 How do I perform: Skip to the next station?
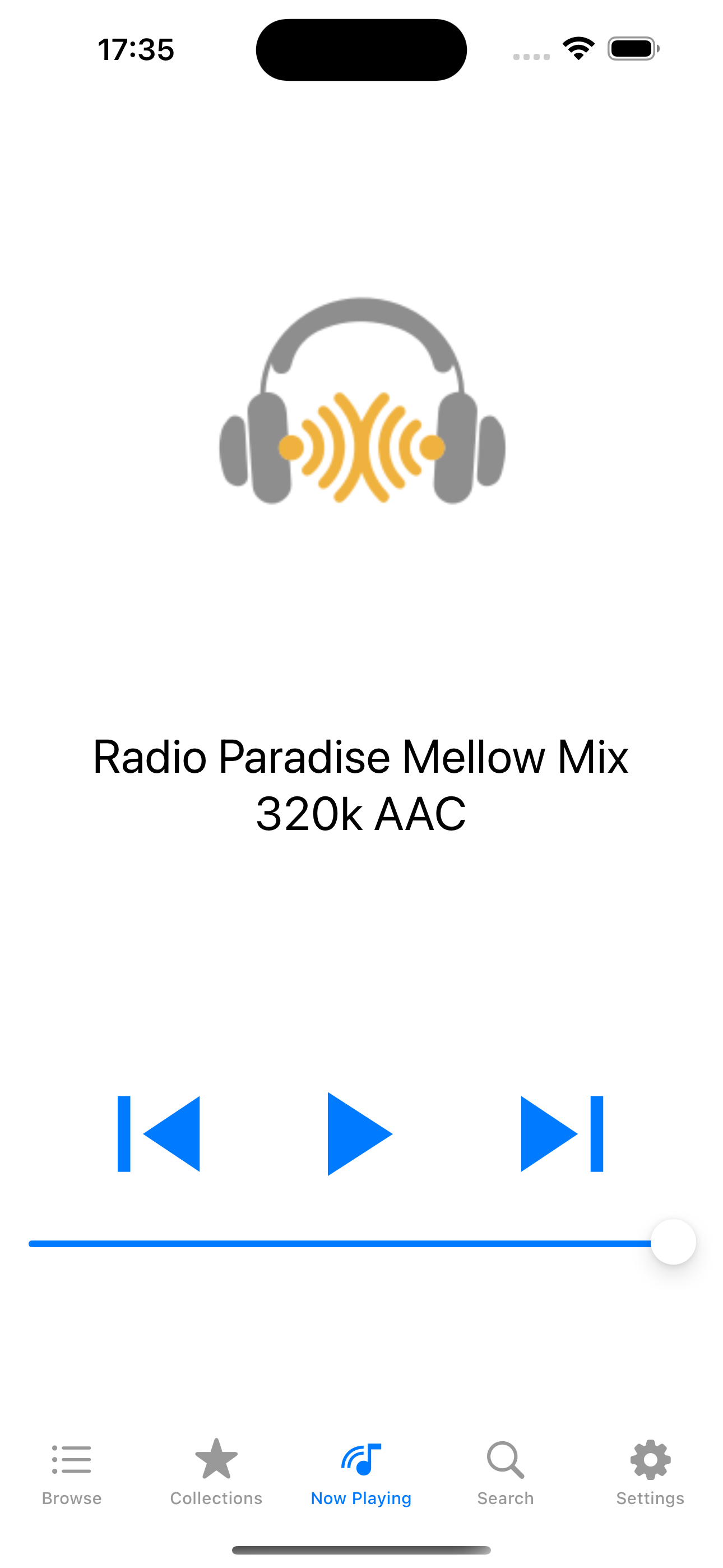click(562, 1133)
